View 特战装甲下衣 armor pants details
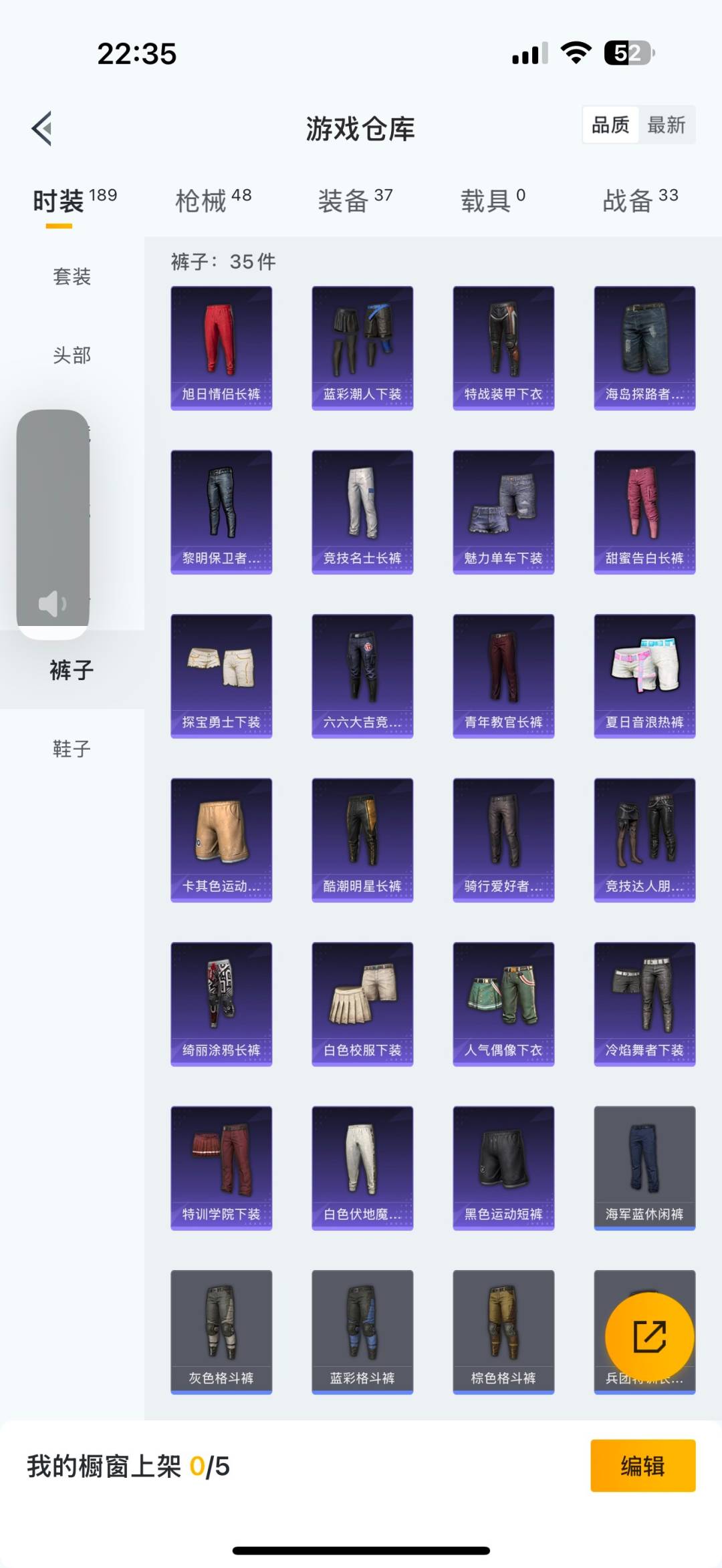 pos(503,346)
